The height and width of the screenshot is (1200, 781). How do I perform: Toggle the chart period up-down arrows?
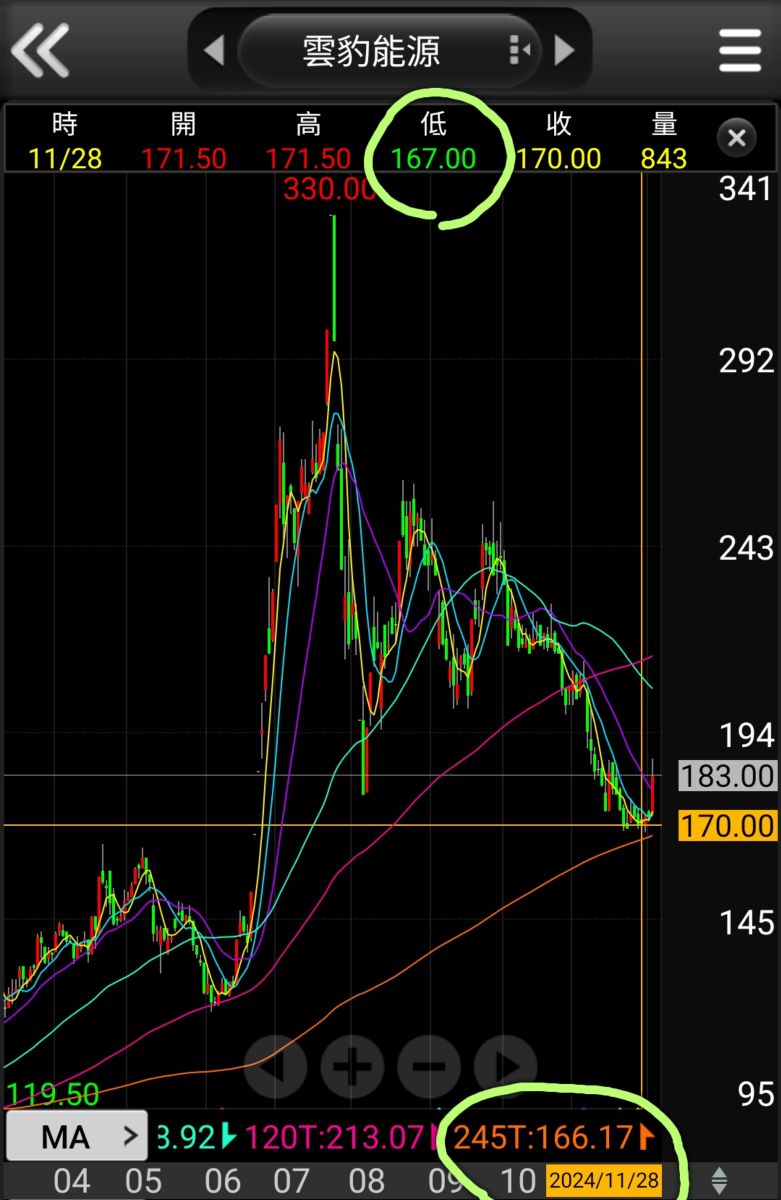[719, 1180]
